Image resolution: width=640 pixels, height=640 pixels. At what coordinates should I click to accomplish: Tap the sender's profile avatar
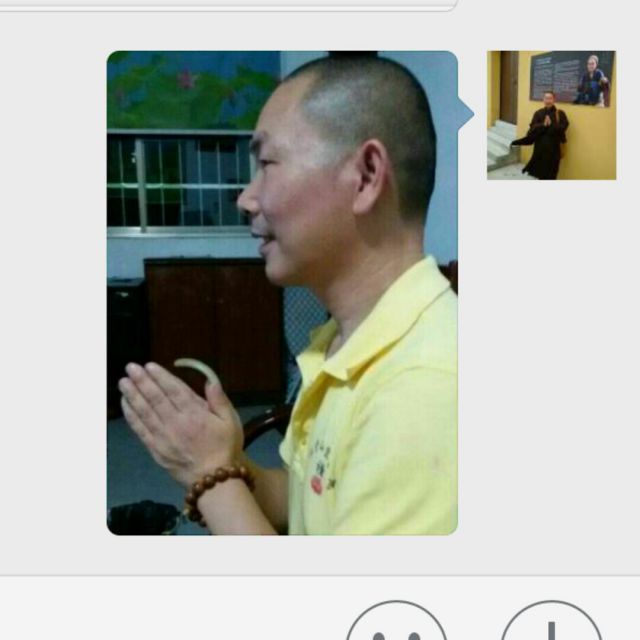pos(551,115)
